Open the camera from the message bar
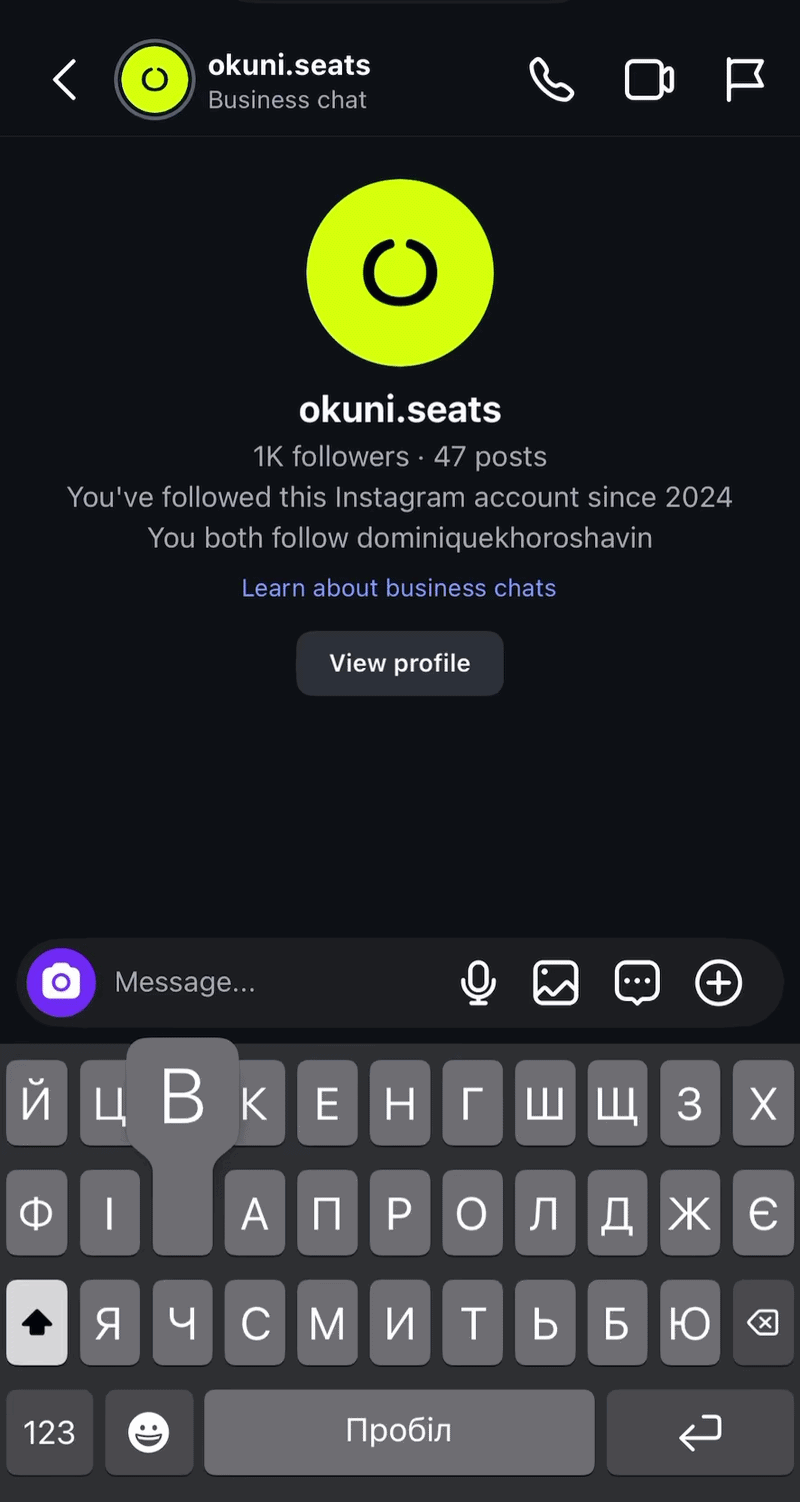The height and width of the screenshot is (1502, 800). tap(61, 982)
